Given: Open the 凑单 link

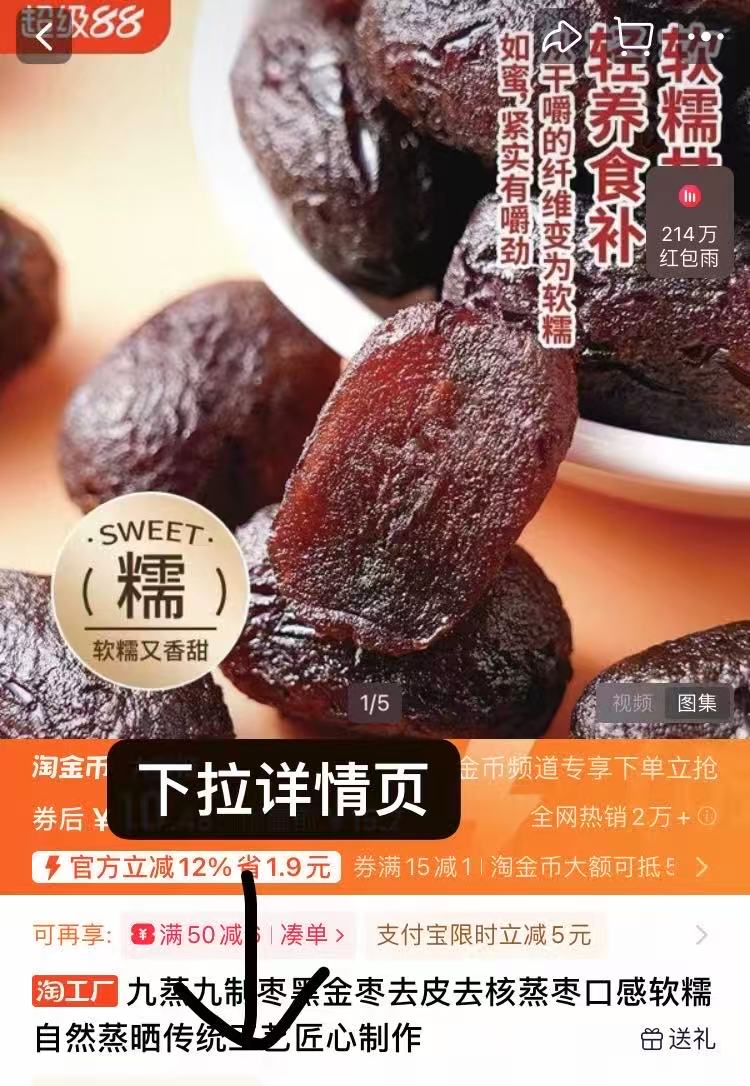Looking at the screenshot, I should pos(312,935).
